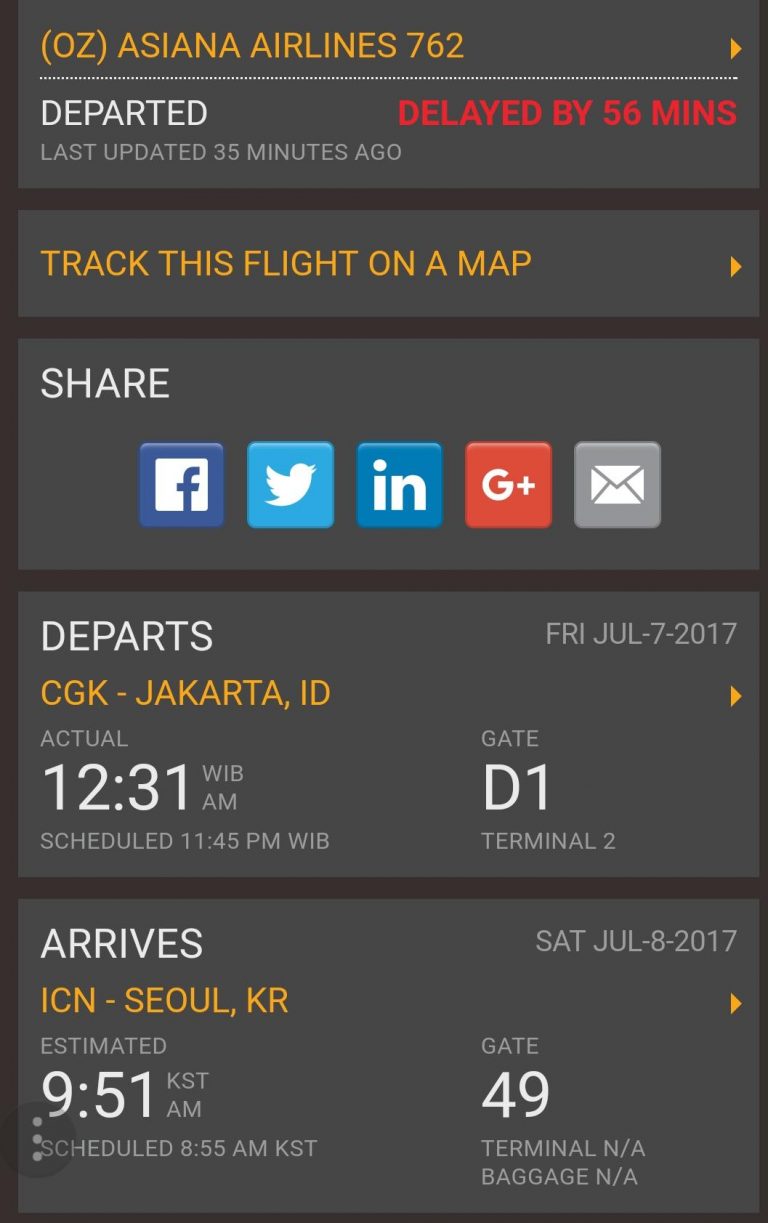Open the floating three-dot menu
The image size is (768, 1223).
pyautogui.click(x=37, y=1139)
